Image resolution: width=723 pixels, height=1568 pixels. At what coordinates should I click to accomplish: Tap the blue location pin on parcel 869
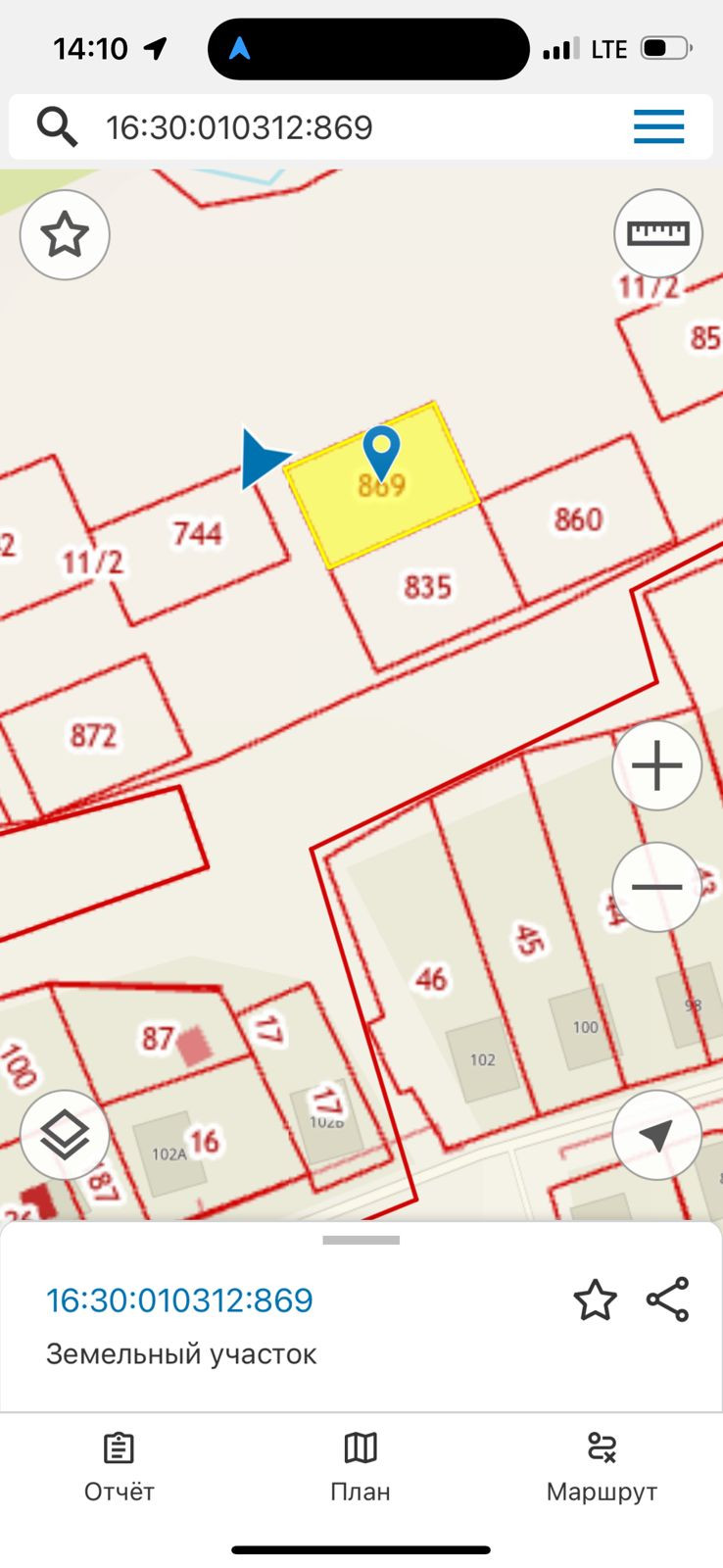pos(381,451)
